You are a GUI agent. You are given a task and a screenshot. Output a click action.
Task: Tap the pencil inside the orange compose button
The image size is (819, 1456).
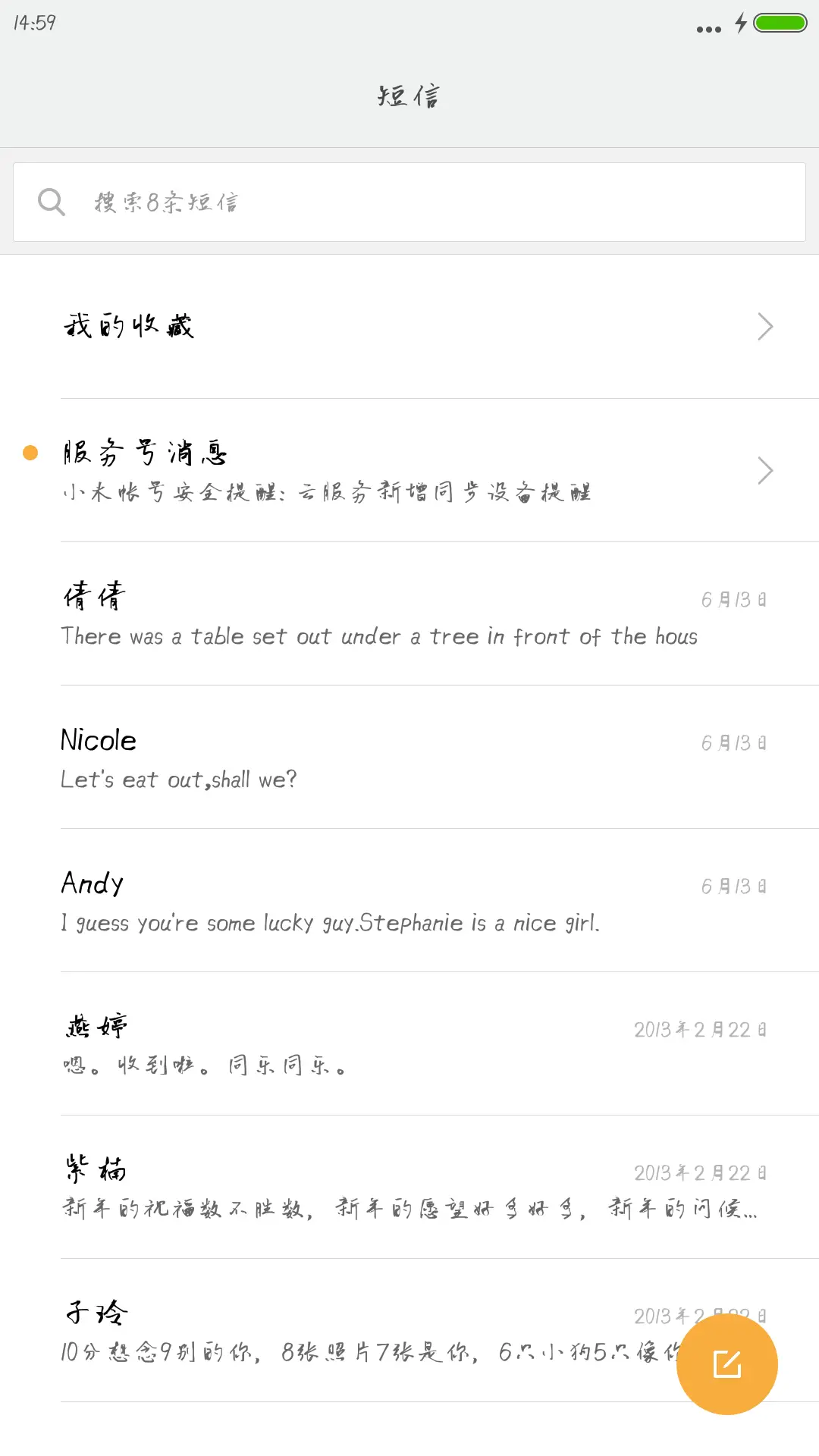tap(727, 1363)
